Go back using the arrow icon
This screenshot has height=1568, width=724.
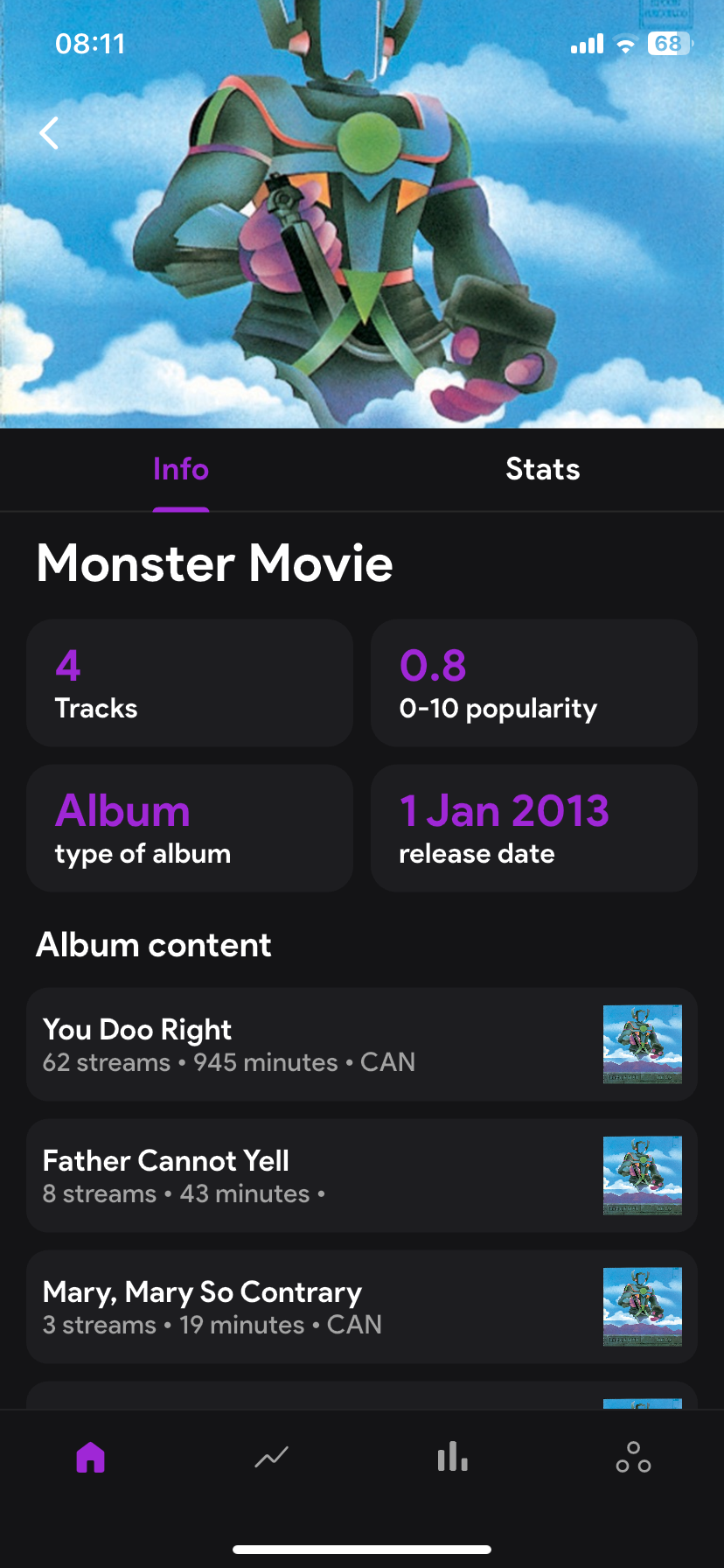(50, 134)
